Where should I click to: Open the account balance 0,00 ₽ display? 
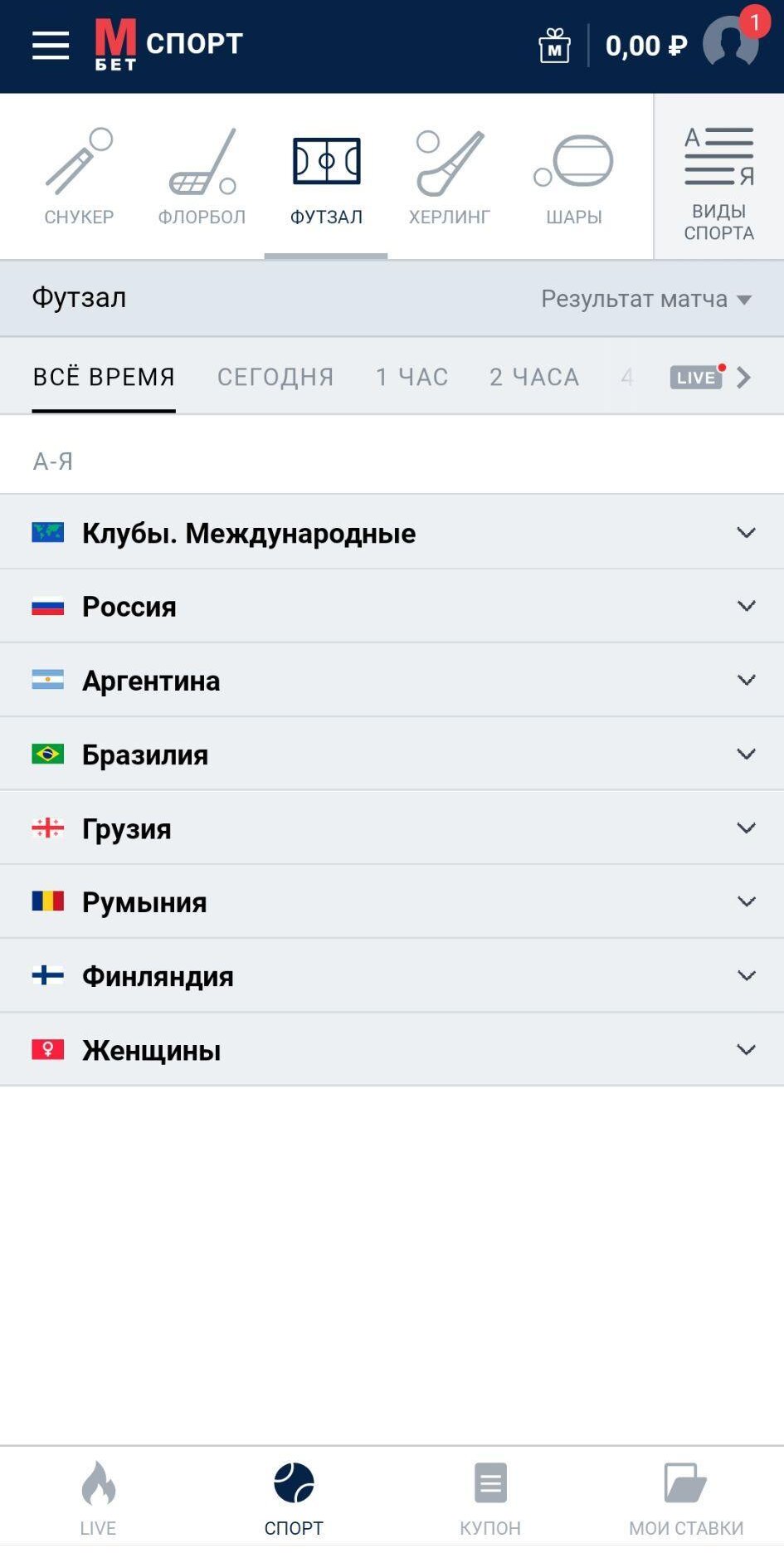(646, 46)
